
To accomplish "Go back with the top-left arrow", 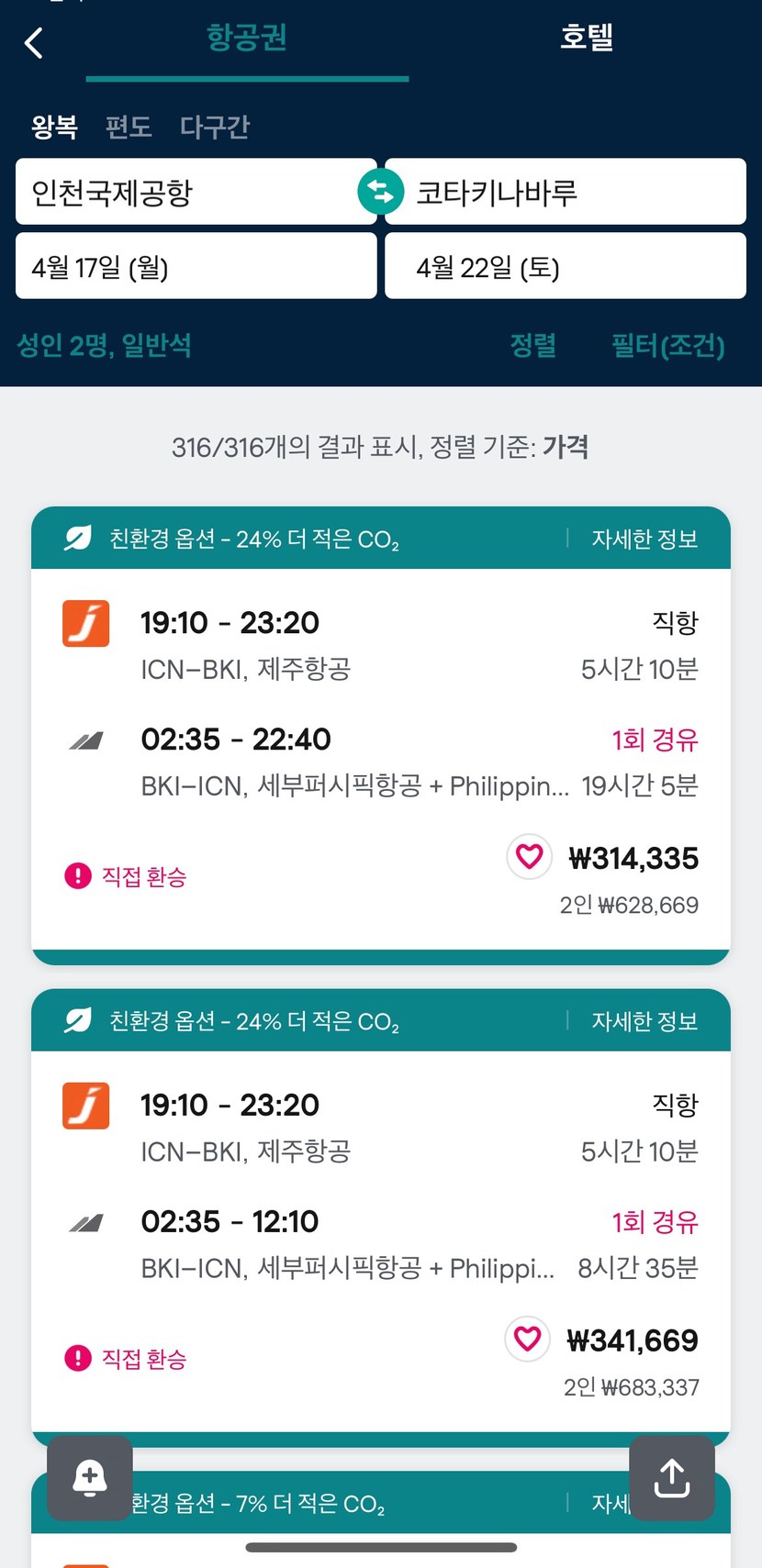I will tap(34, 42).
